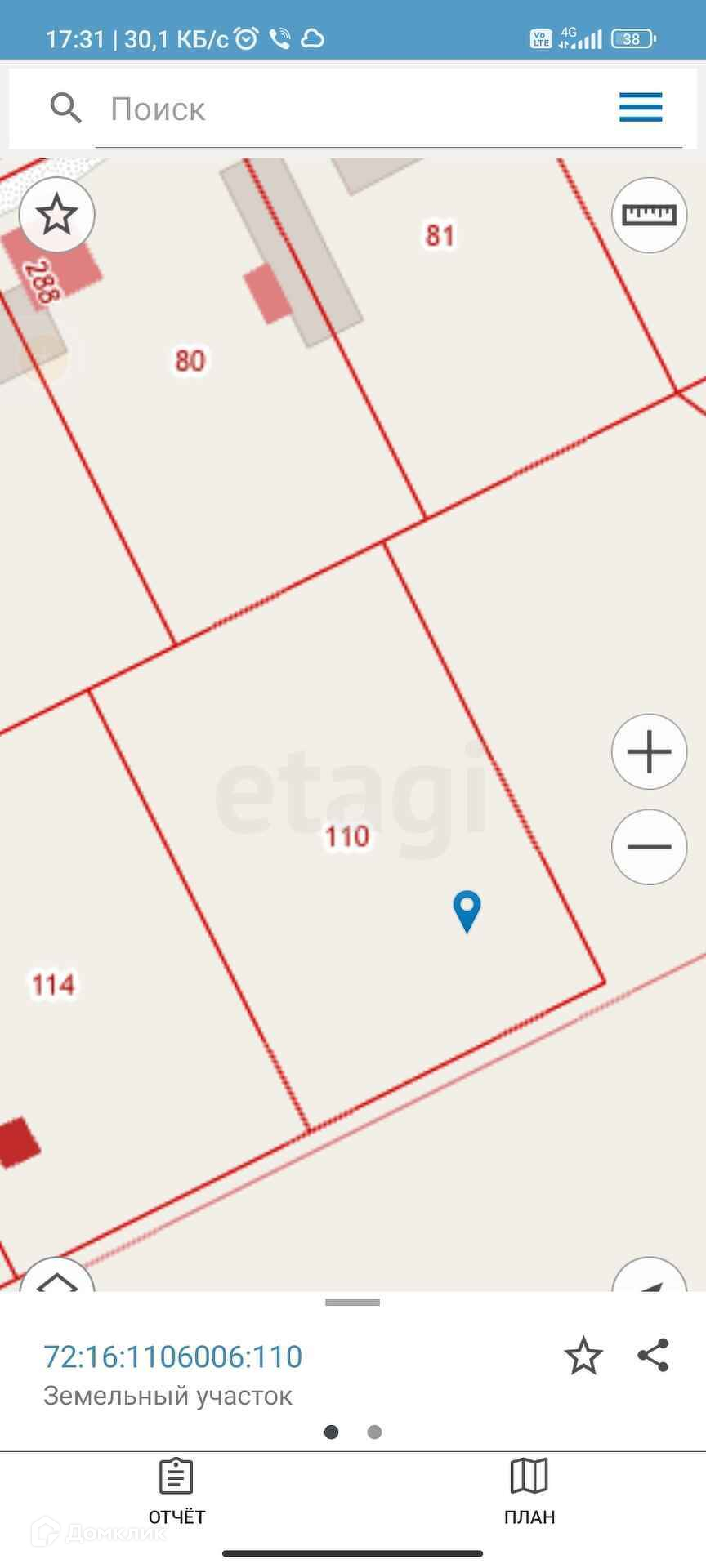Tap the my-location arrow button
The width and height of the screenshot is (706, 1568).
point(649,1276)
